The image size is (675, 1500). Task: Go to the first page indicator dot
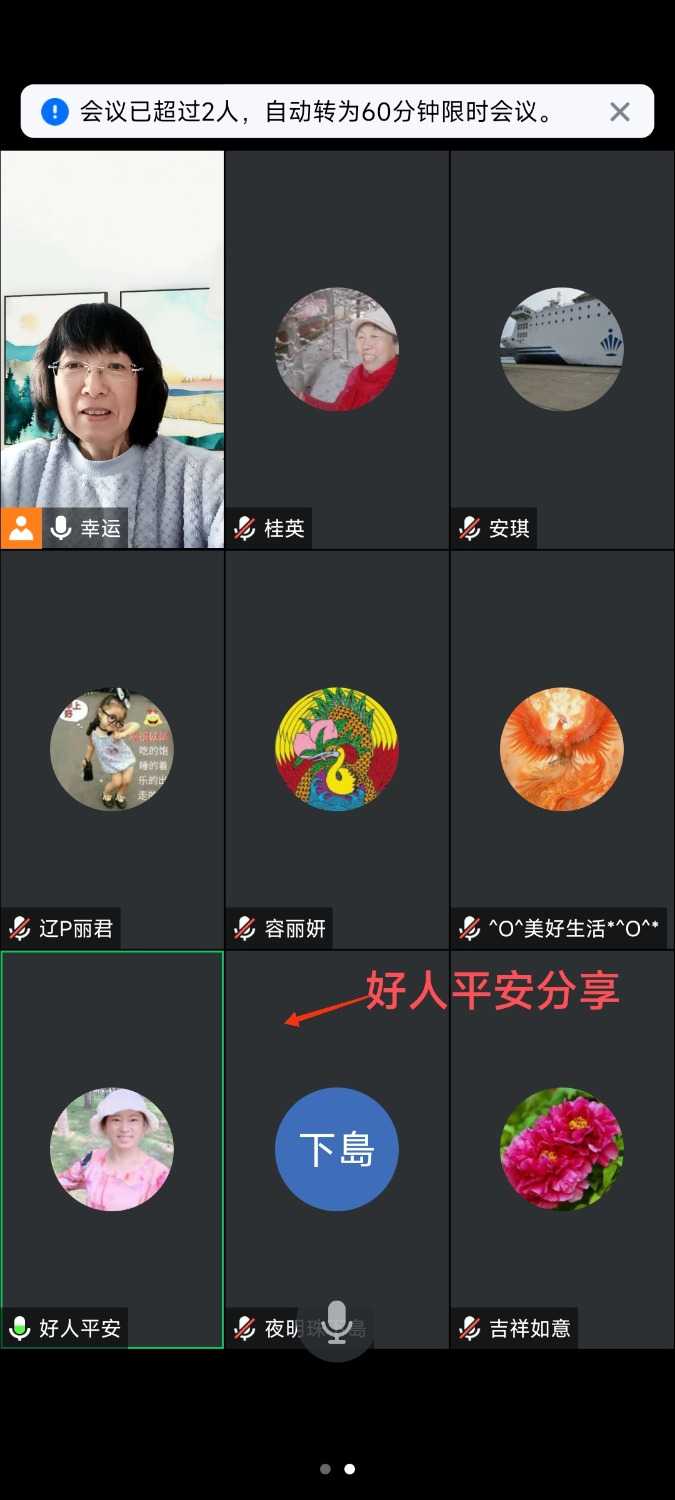coord(325,1469)
